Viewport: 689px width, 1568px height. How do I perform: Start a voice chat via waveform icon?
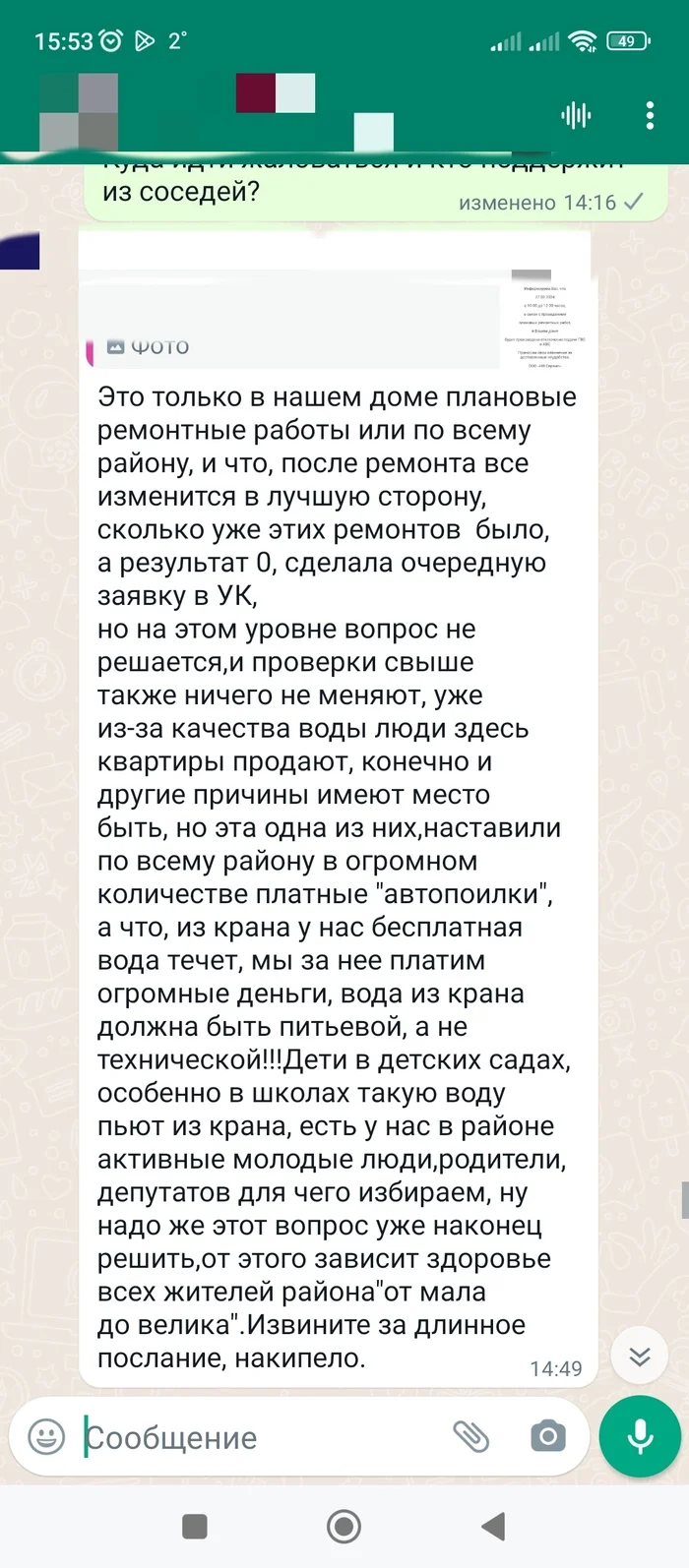[577, 116]
